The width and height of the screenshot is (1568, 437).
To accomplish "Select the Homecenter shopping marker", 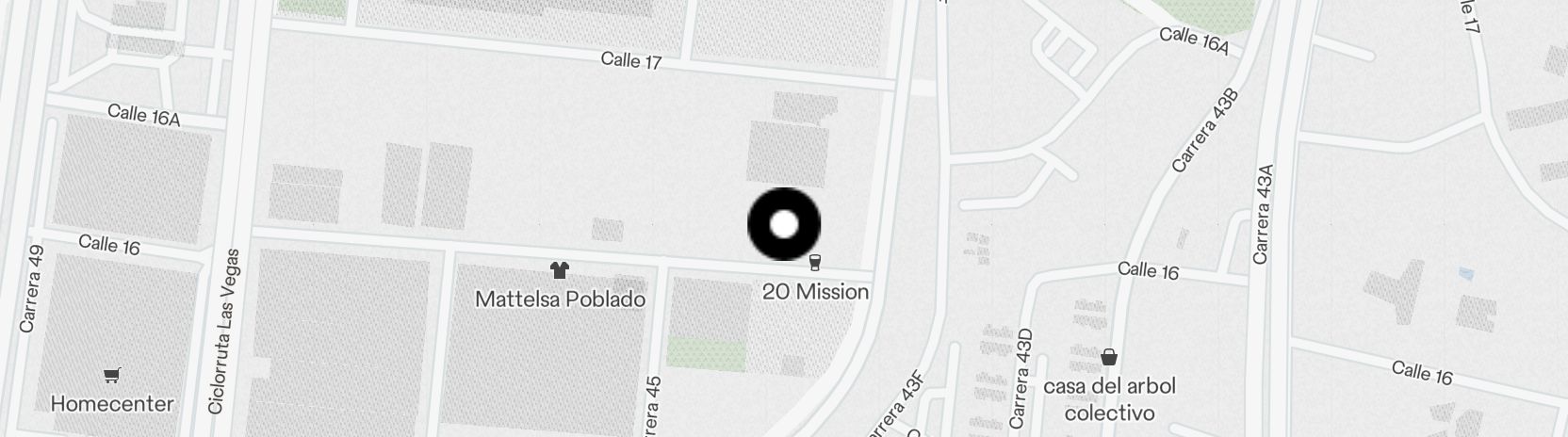I will coord(112,377).
